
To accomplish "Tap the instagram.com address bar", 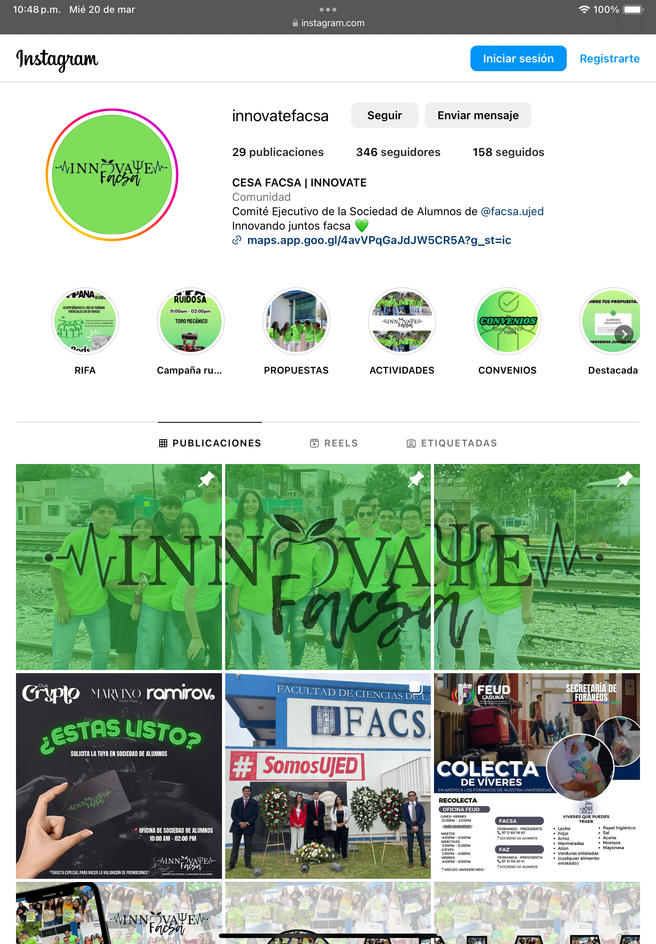I will click(x=328, y=23).
